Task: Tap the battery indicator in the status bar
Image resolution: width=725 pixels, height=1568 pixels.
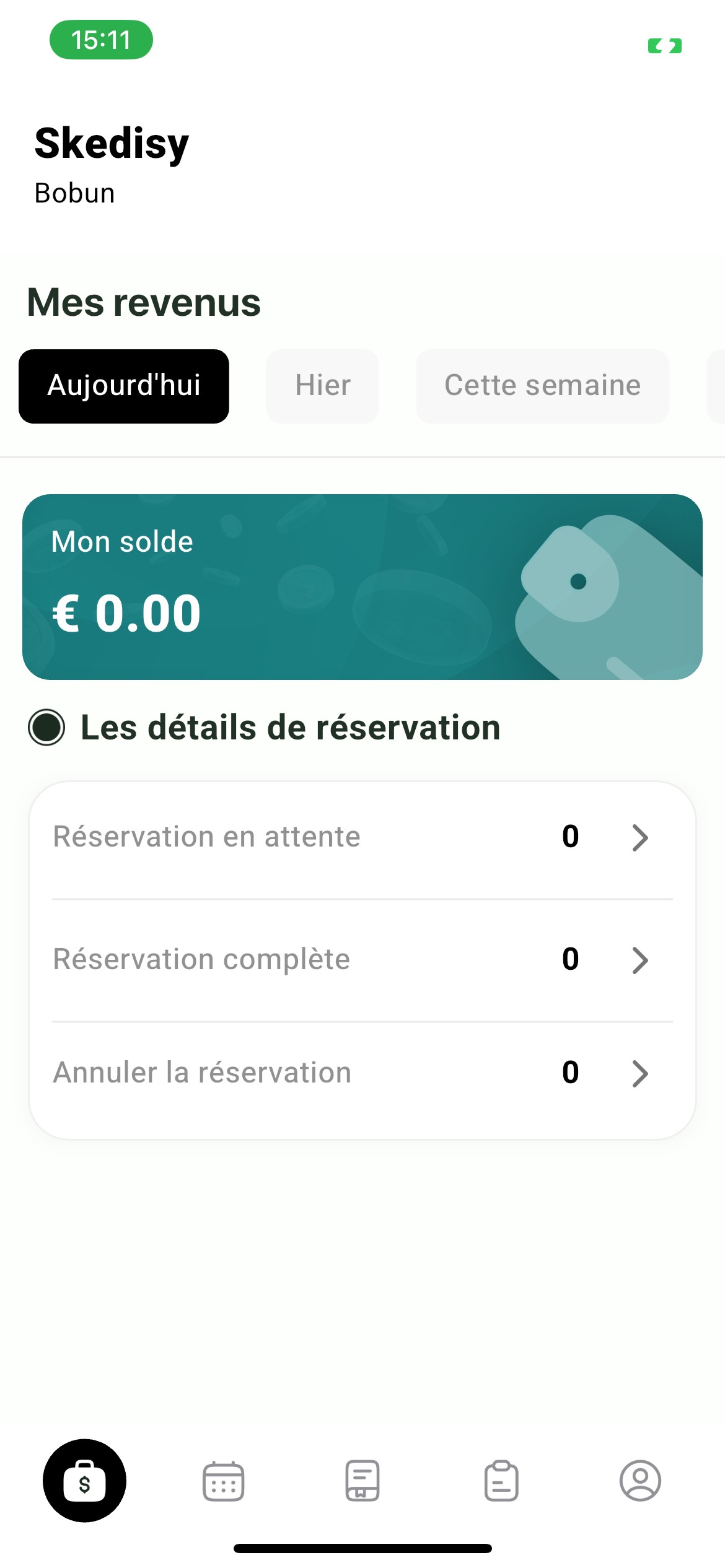Action: click(x=664, y=45)
